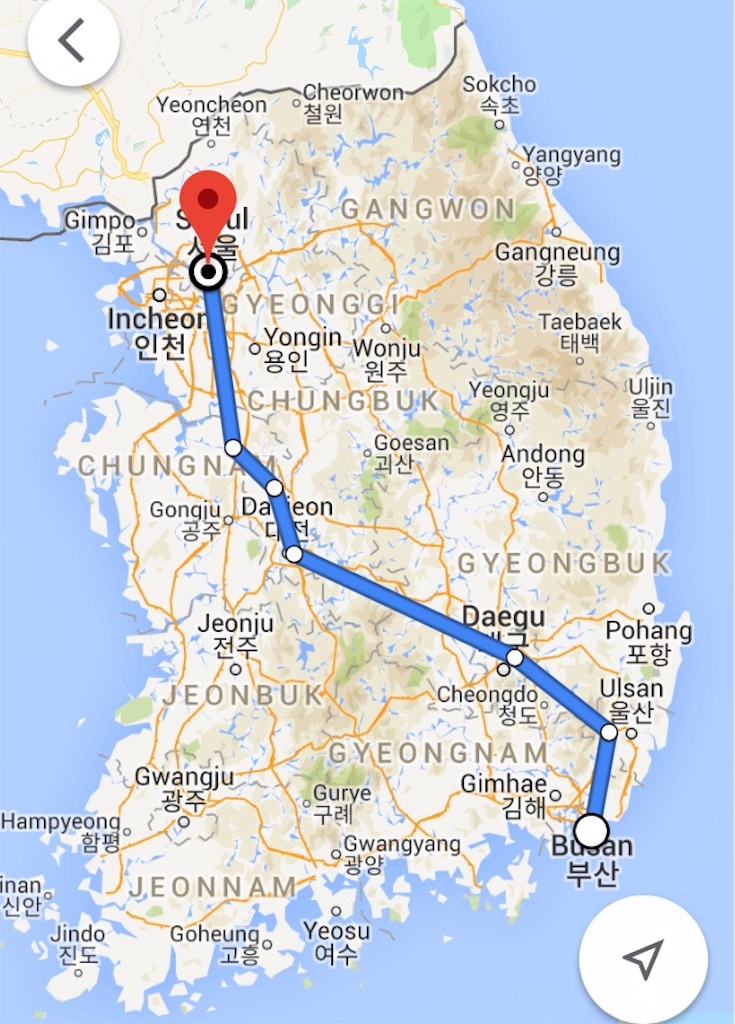Viewport: 735px width, 1024px height.
Task: Center the map on my location
Action: [x=643, y=959]
